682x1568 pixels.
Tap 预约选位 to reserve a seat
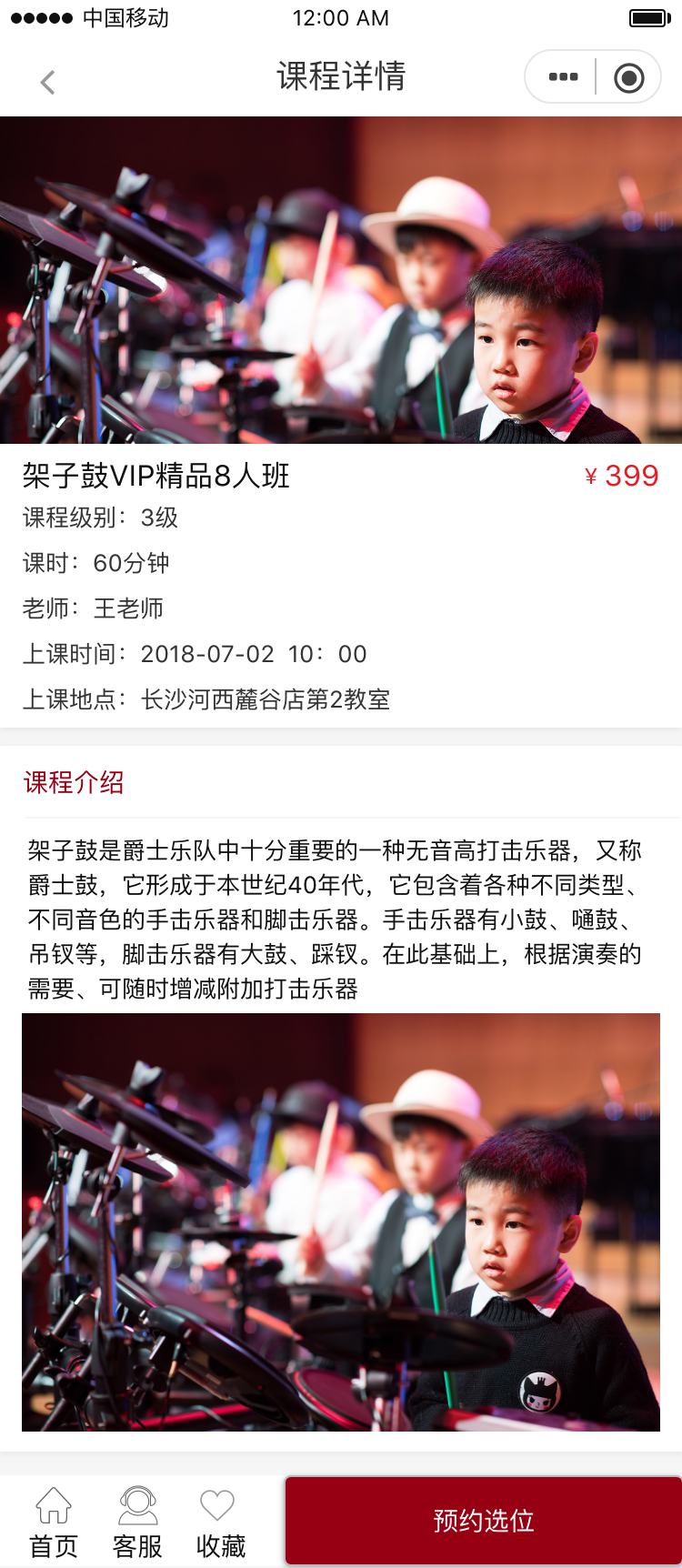[484, 1521]
